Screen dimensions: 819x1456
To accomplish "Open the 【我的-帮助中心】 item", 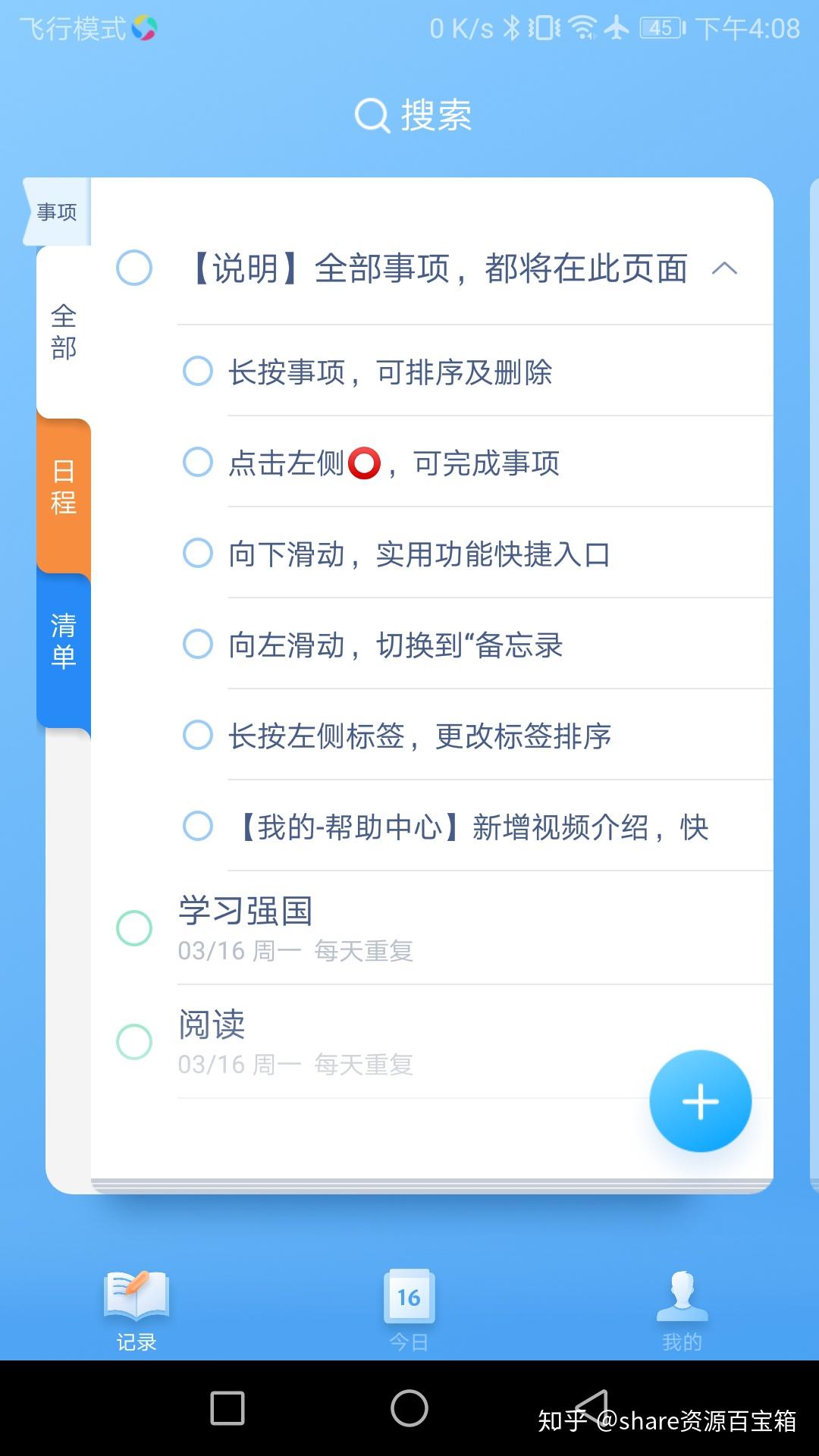I will [x=474, y=827].
